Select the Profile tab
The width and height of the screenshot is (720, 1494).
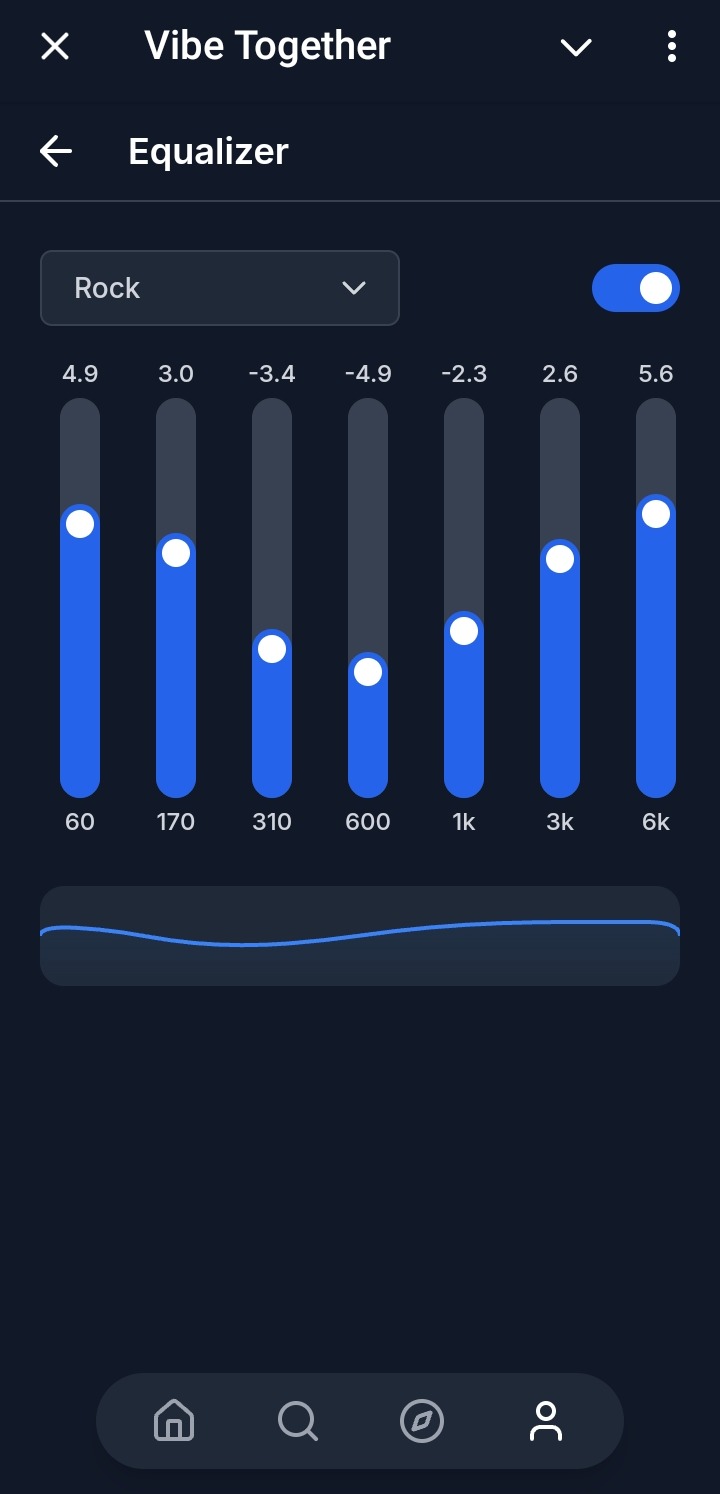coord(546,1421)
